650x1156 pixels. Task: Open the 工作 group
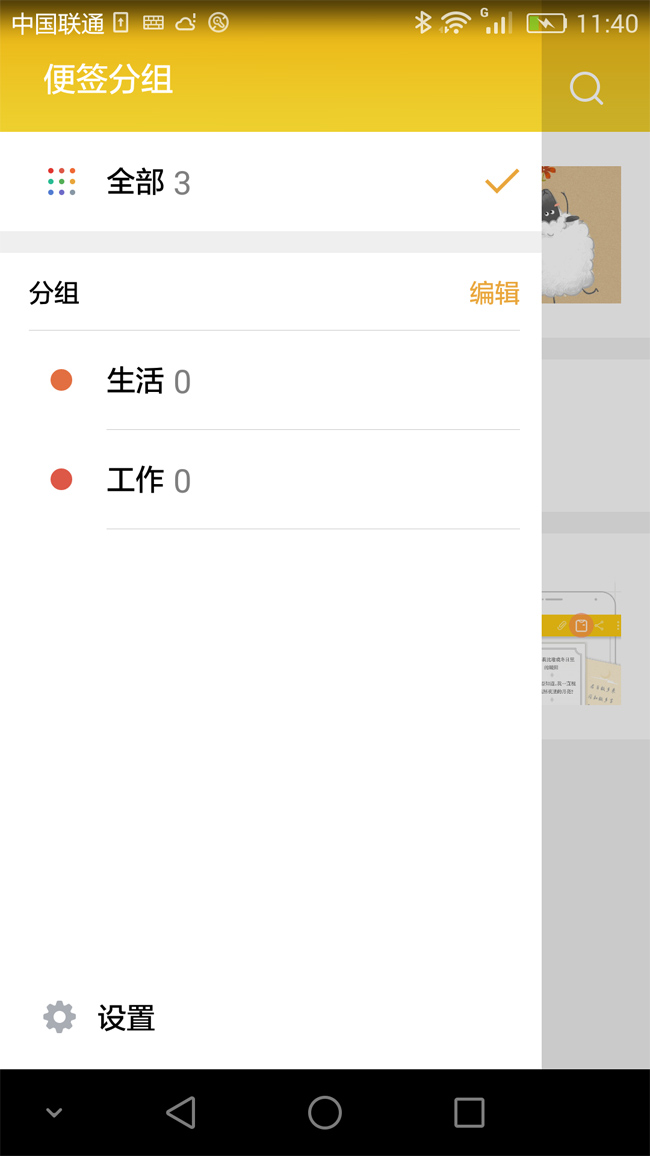point(270,480)
